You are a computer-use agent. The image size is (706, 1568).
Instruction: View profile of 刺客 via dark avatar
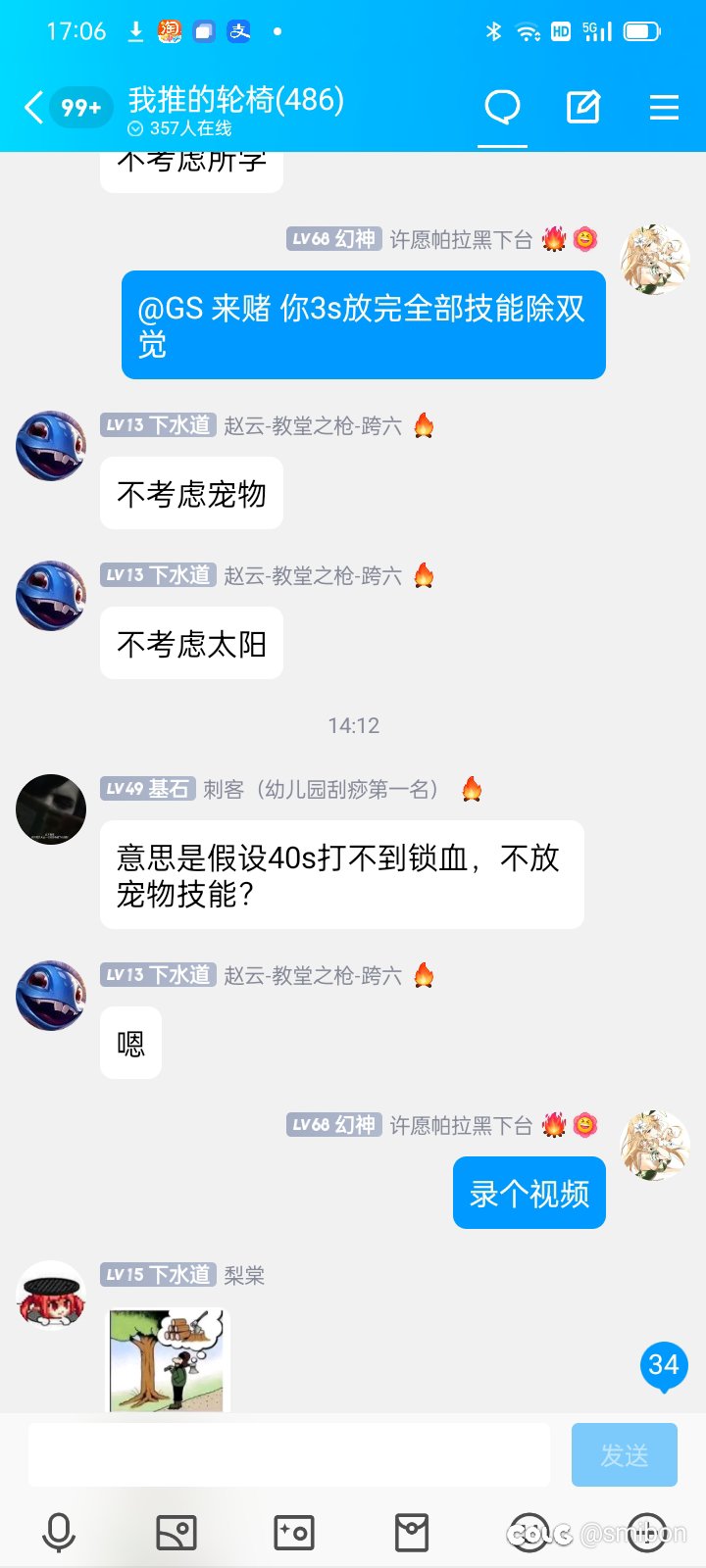point(51,808)
